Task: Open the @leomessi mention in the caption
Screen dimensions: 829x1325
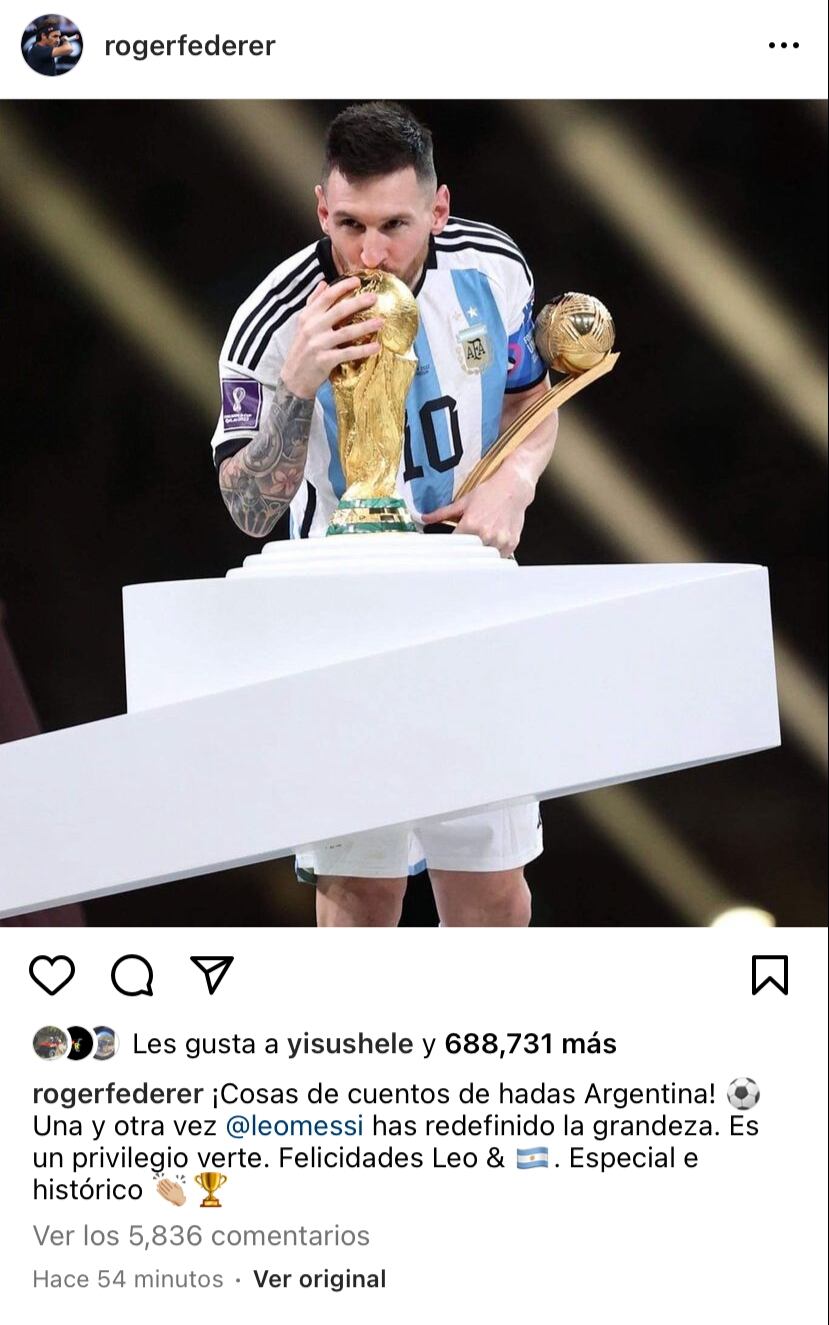Action: click(294, 1126)
